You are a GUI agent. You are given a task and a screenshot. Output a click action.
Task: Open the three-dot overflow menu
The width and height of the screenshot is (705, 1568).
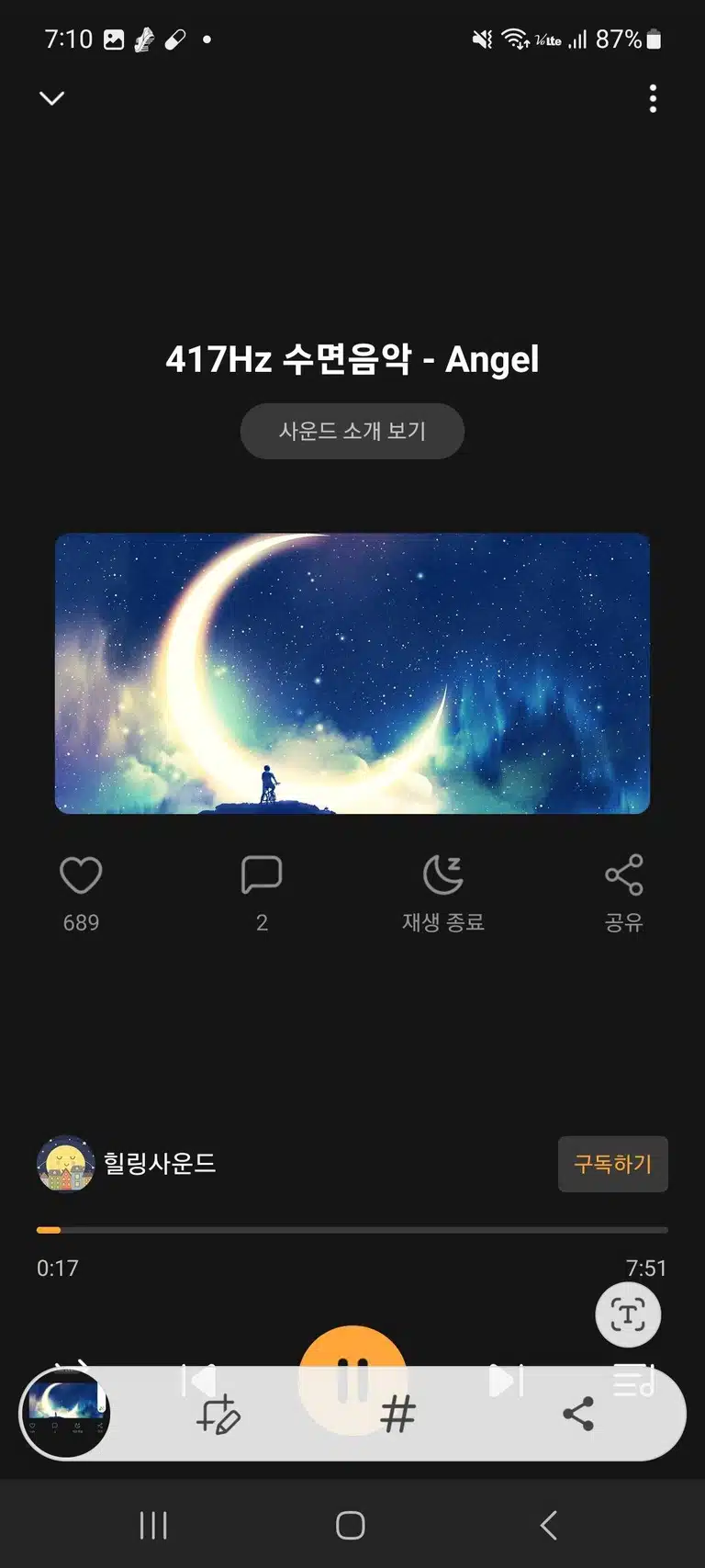point(653,98)
